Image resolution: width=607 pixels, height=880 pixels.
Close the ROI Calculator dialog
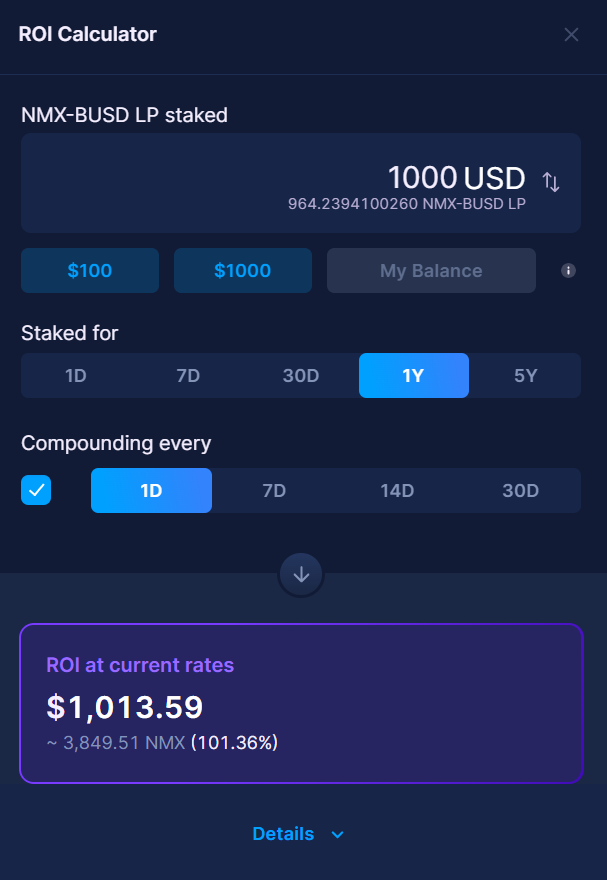(571, 35)
